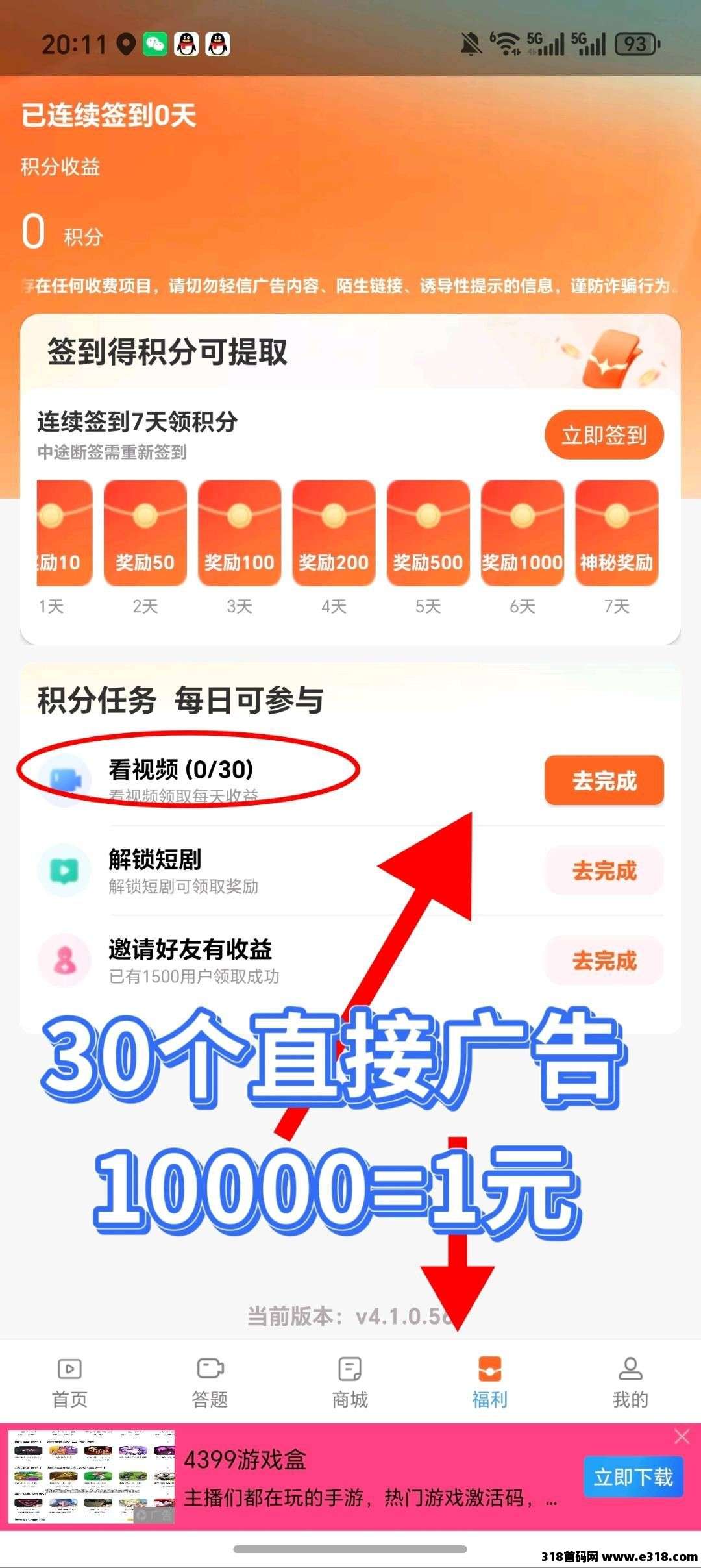Screen dimensions: 701x1568
Task: Tap 立即下载 on 4399游戏盒 ad
Action: coord(633,1478)
